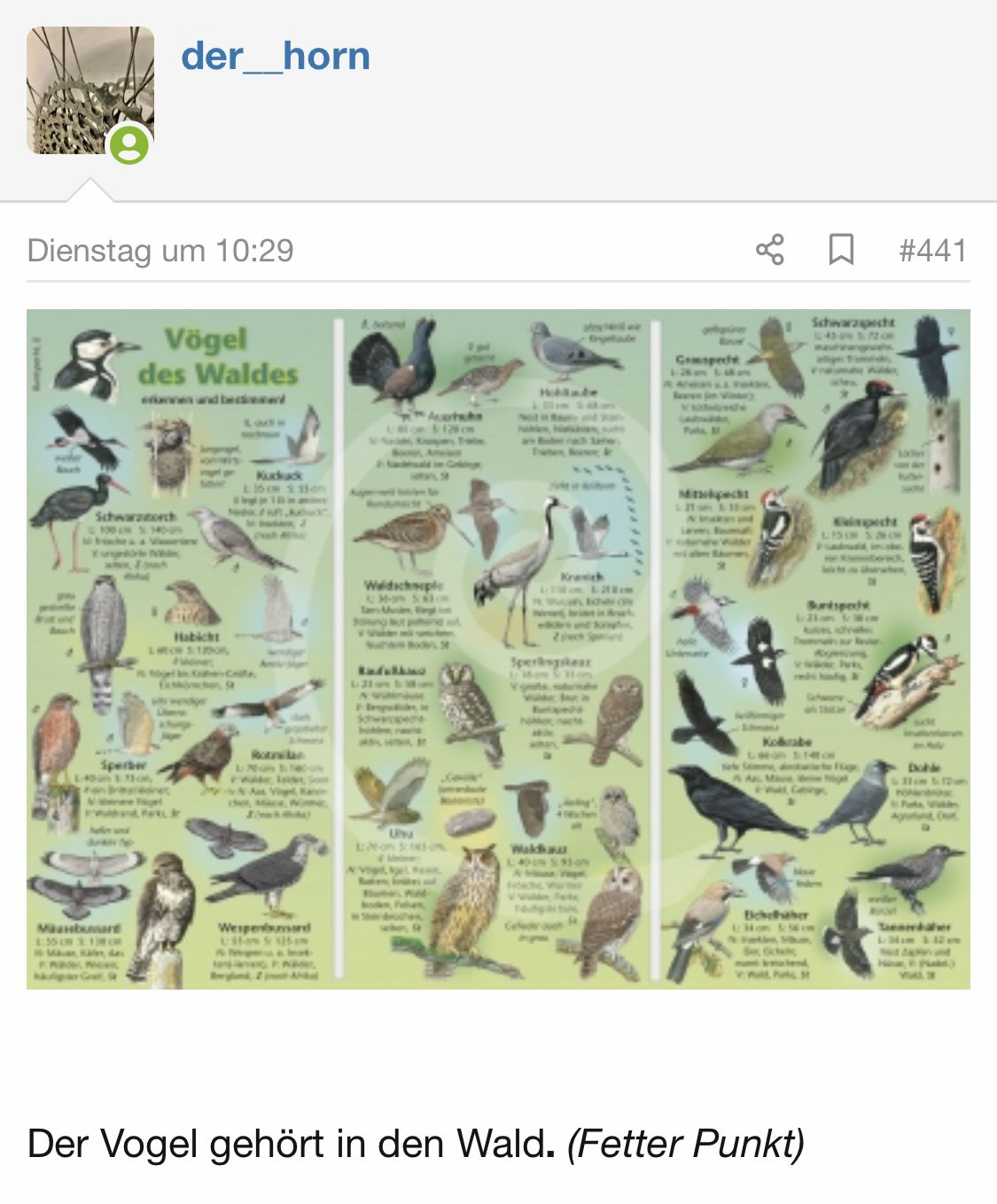
Task: Open the Dienstag um 10:29 timestamp
Action: 160,251
